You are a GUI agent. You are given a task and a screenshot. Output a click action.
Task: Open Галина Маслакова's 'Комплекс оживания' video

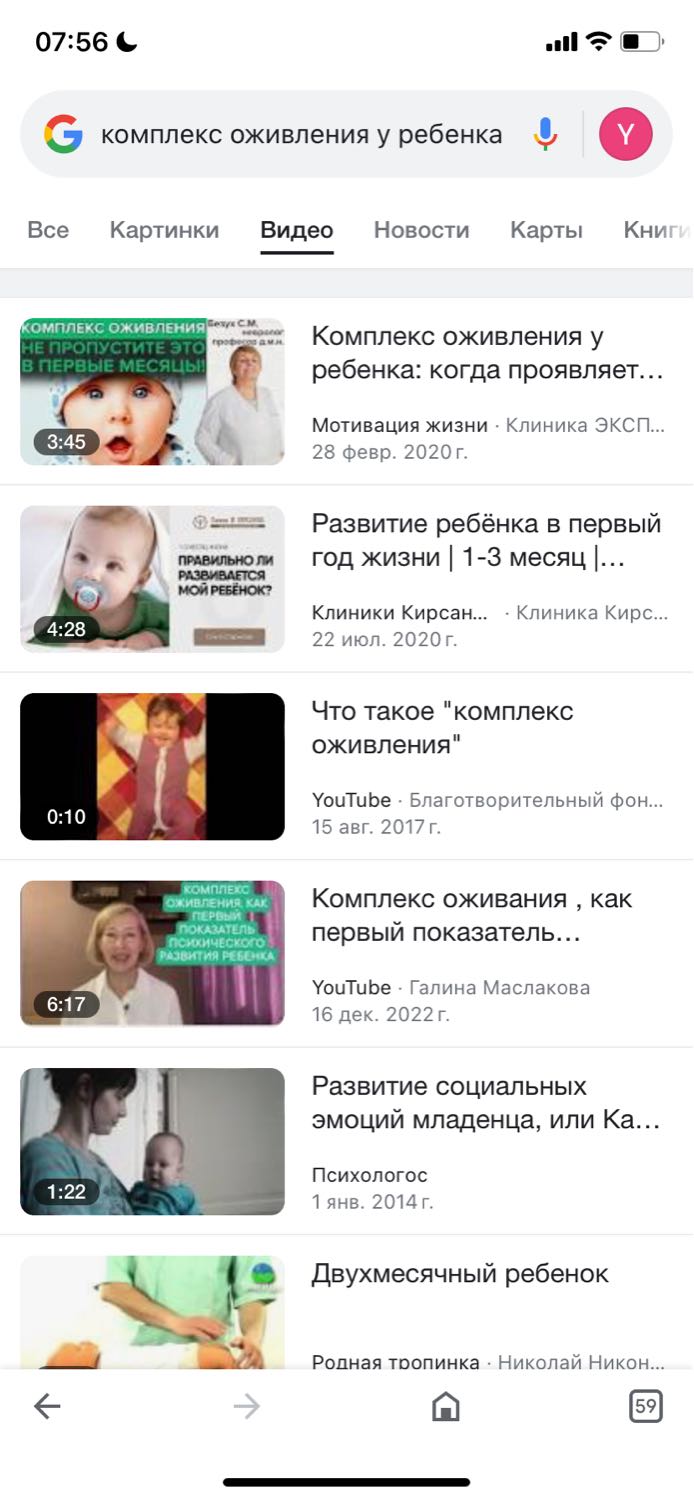coord(346,953)
